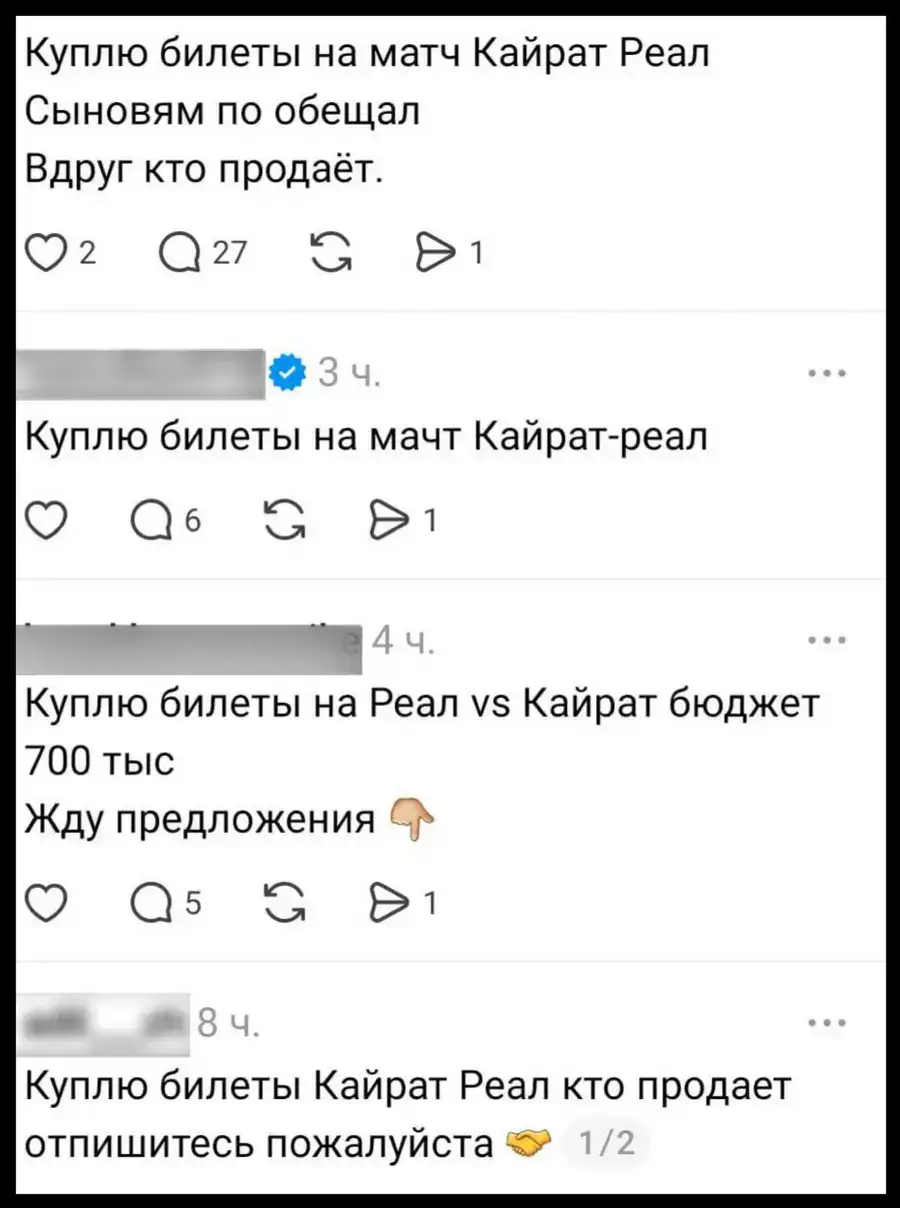Open the overflow menu of the 3 ч. post
Viewport: 900px width, 1208px height.
click(828, 374)
